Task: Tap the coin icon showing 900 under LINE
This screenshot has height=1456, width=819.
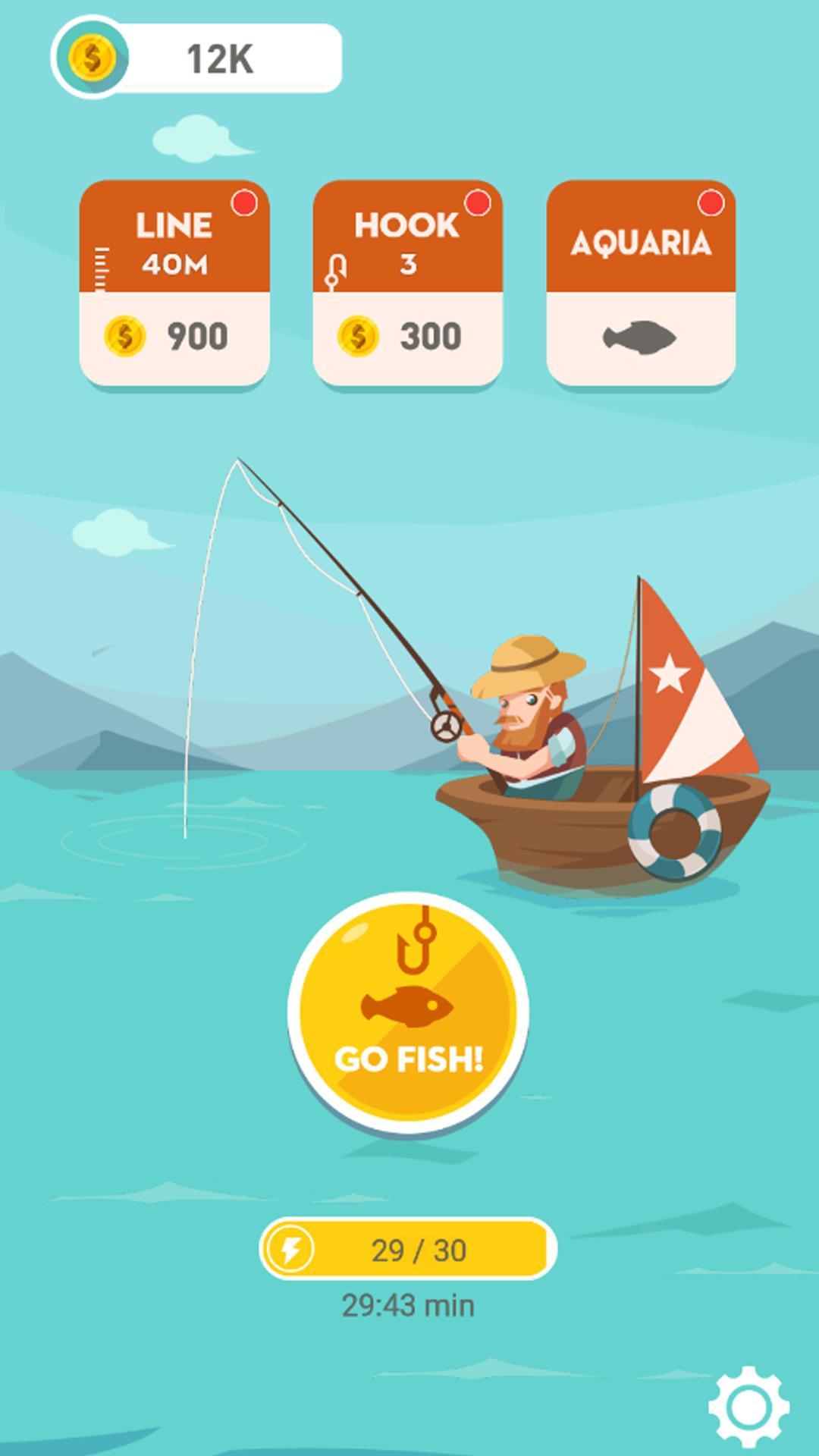Action: [126, 336]
